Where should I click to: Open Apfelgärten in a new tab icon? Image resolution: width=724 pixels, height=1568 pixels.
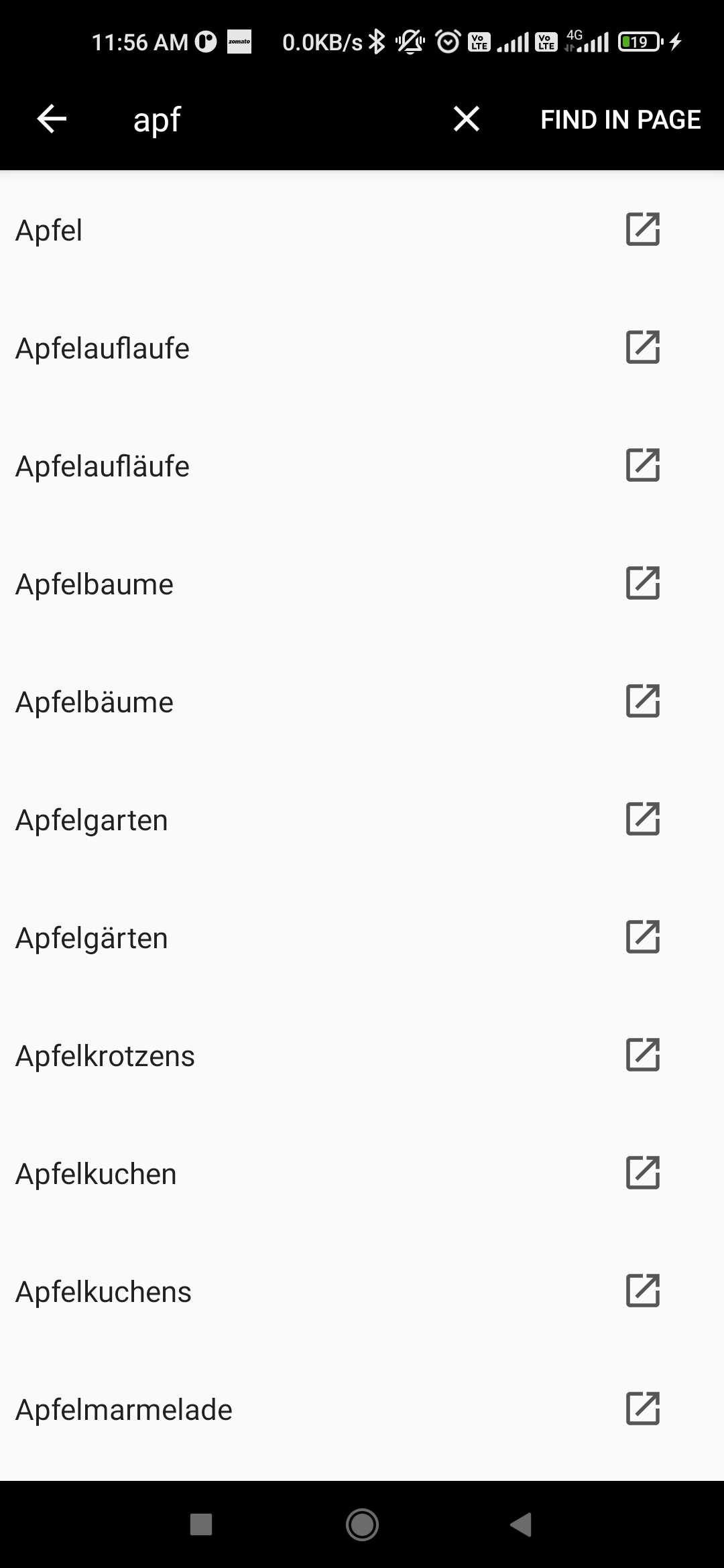click(643, 937)
